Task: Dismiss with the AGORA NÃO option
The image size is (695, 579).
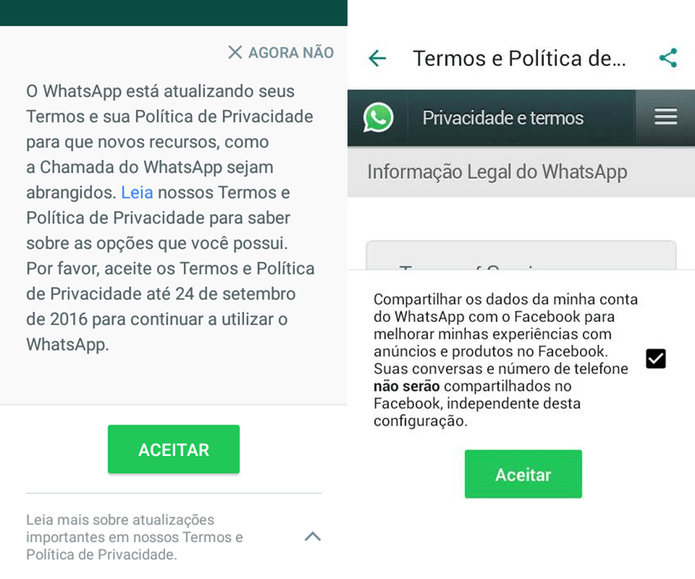Action: click(281, 52)
